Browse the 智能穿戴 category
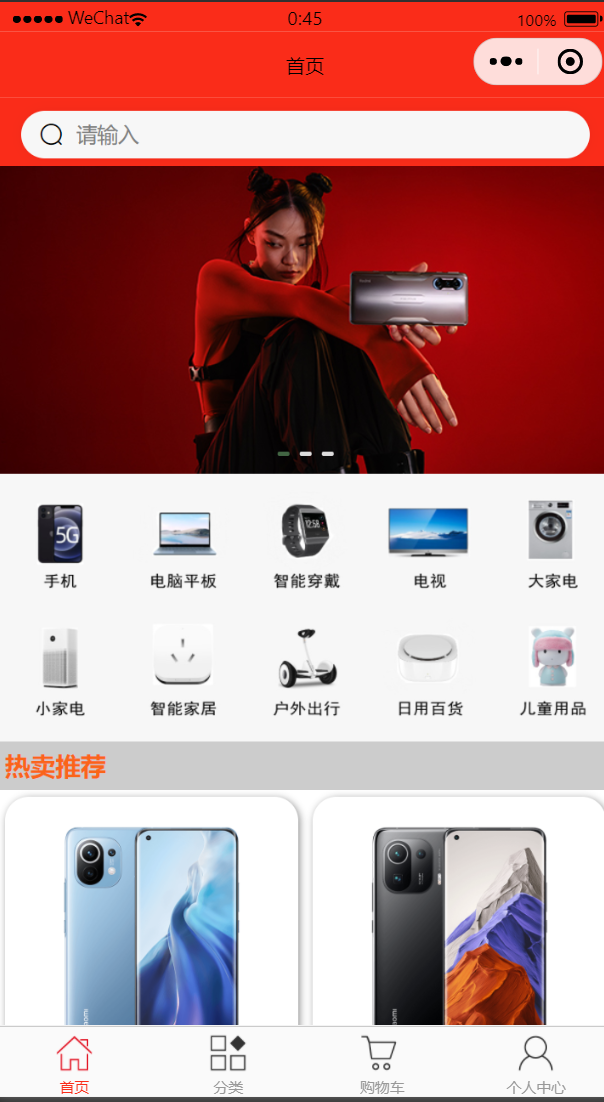The height and width of the screenshot is (1102, 604). (x=306, y=546)
